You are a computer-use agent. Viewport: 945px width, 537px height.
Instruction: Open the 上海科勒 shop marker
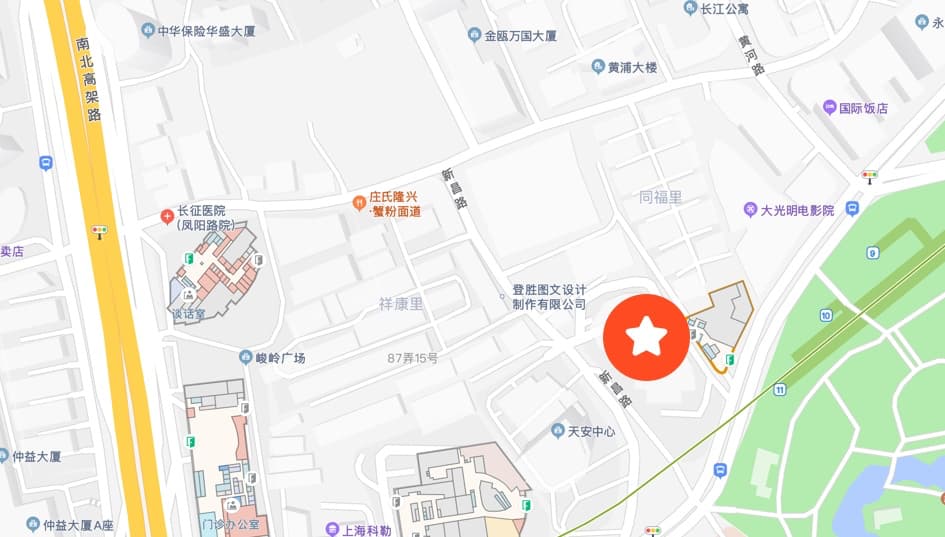[332, 529]
